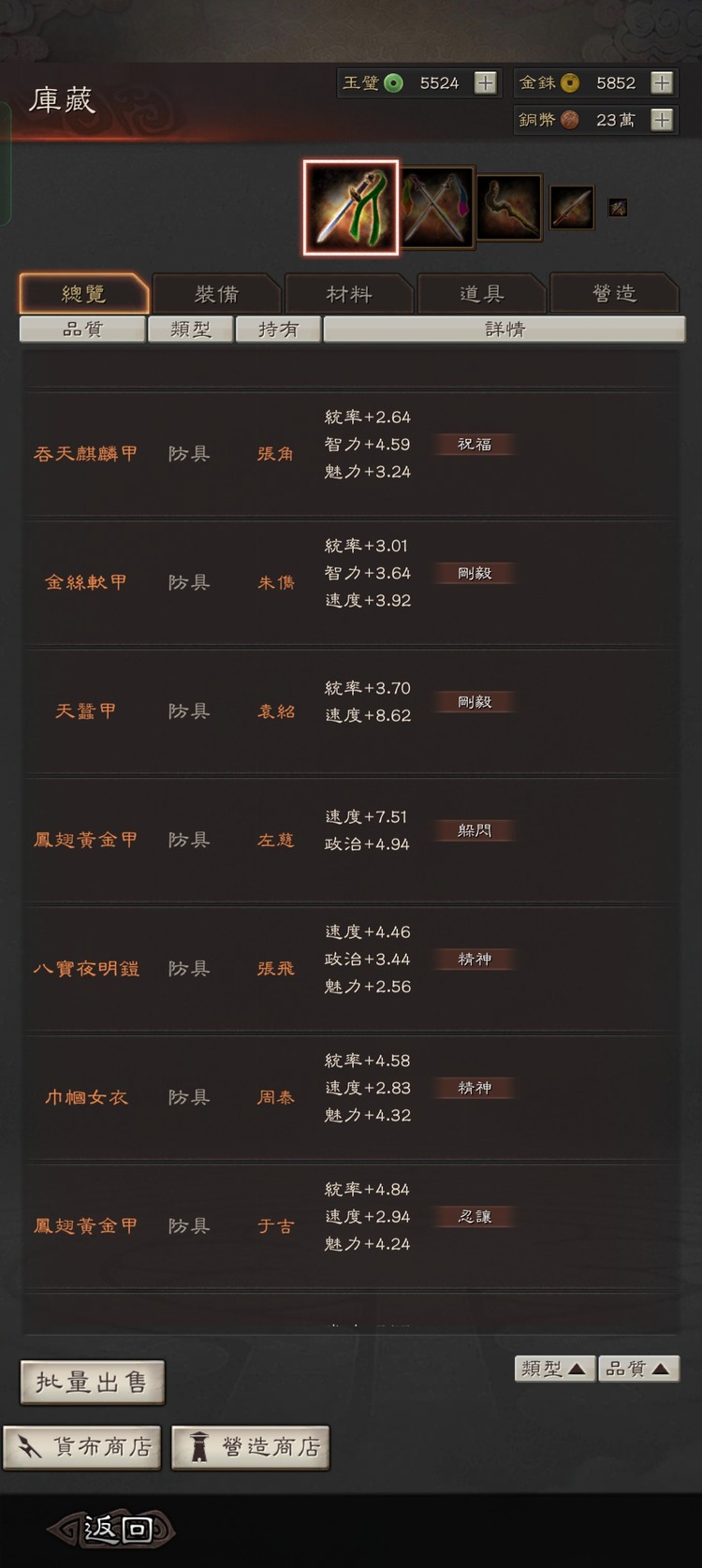Image resolution: width=702 pixels, height=1568 pixels.
Task: Click the copper 銅幣 coin icon
Action: pyautogui.click(x=572, y=120)
